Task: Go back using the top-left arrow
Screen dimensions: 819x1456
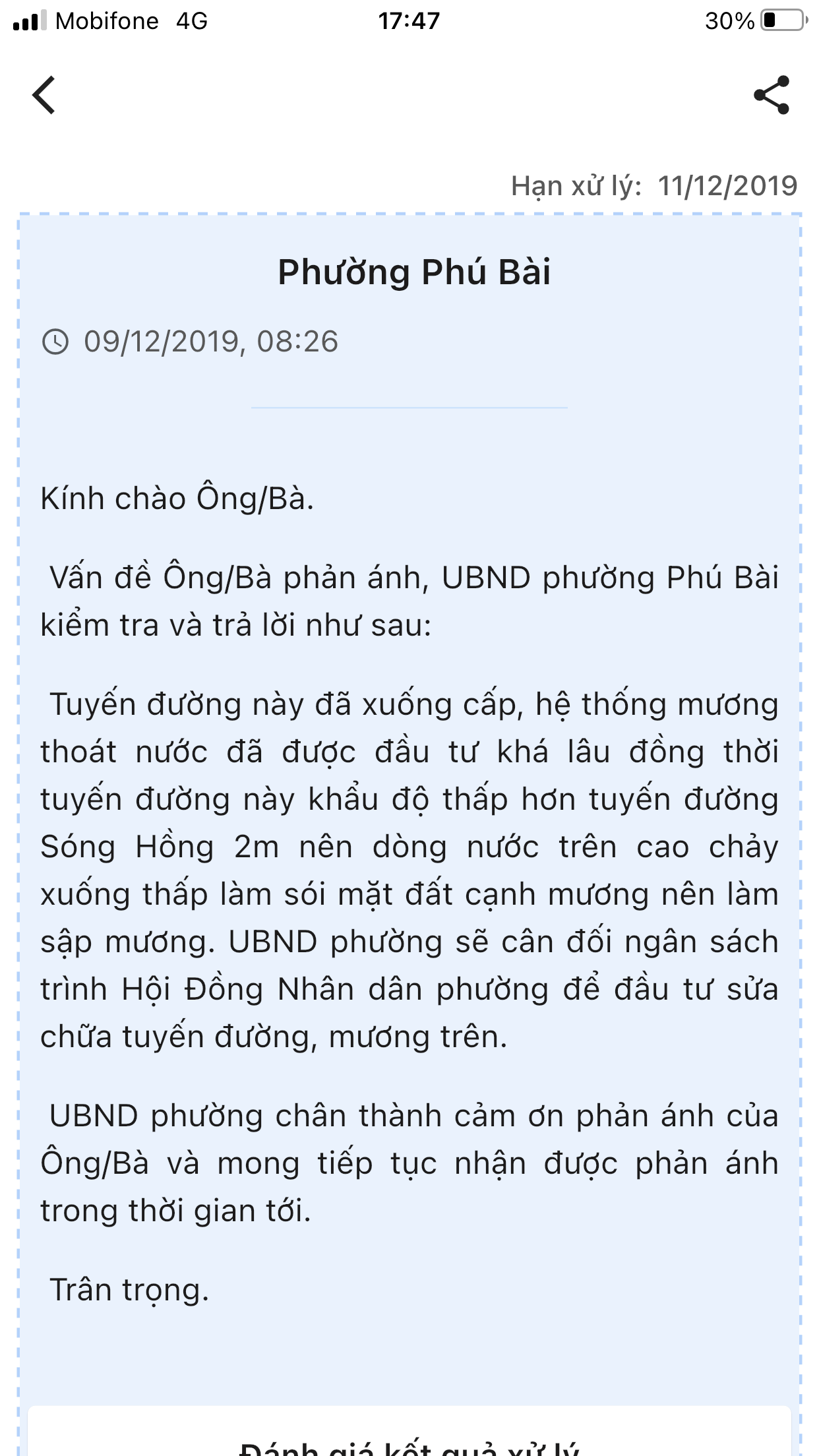Action: [44, 95]
